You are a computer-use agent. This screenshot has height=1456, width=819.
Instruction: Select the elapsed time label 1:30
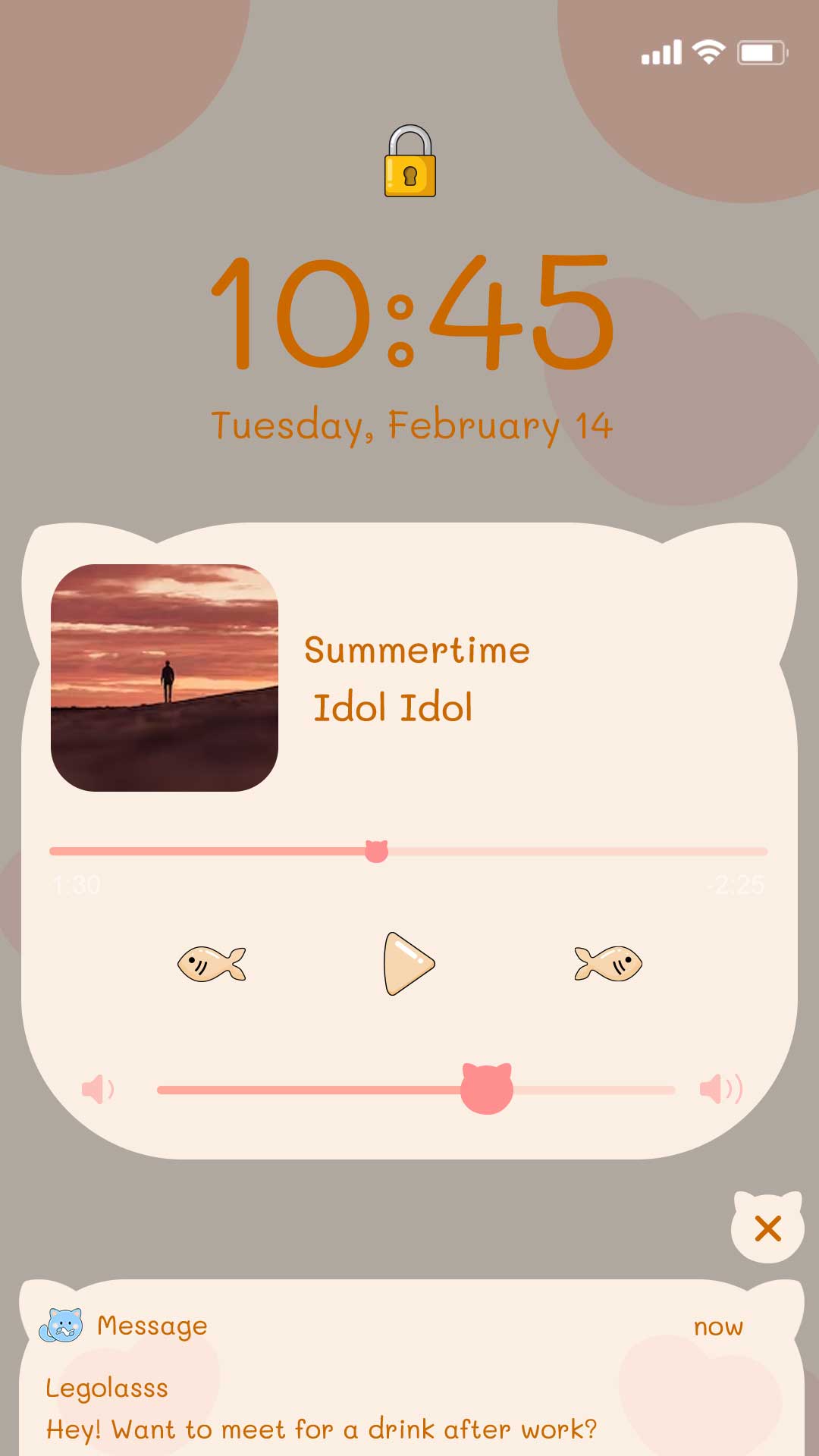click(x=76, y=885)
